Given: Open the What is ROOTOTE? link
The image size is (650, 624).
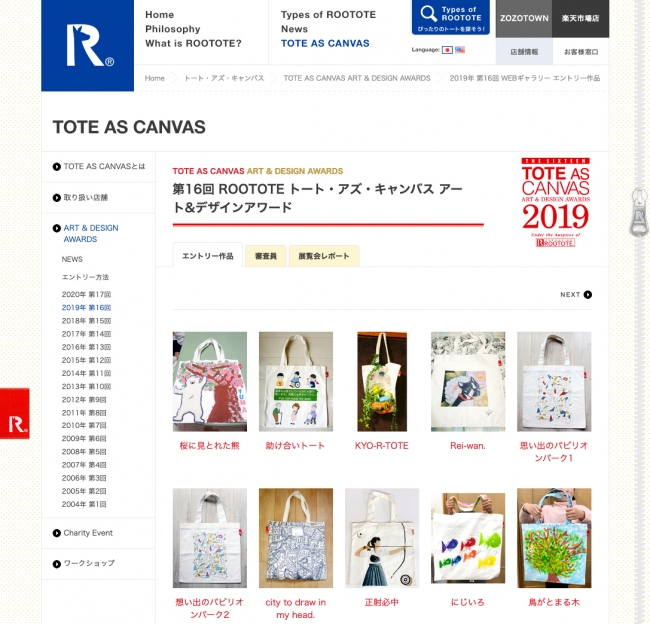Looking at the screenshot, I should [193, 43].
